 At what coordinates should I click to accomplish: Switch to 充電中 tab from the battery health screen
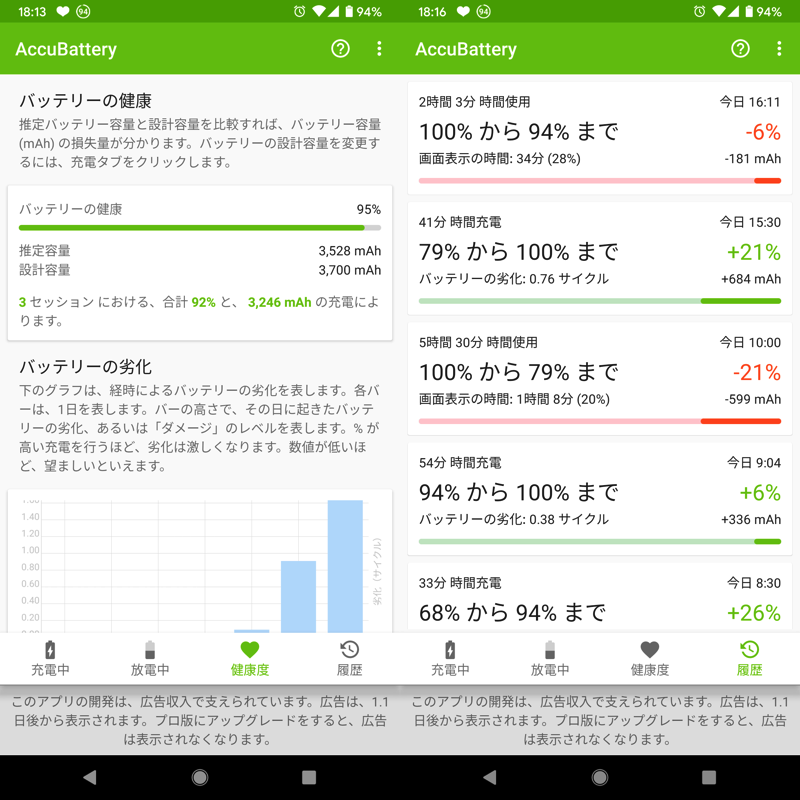50,658
